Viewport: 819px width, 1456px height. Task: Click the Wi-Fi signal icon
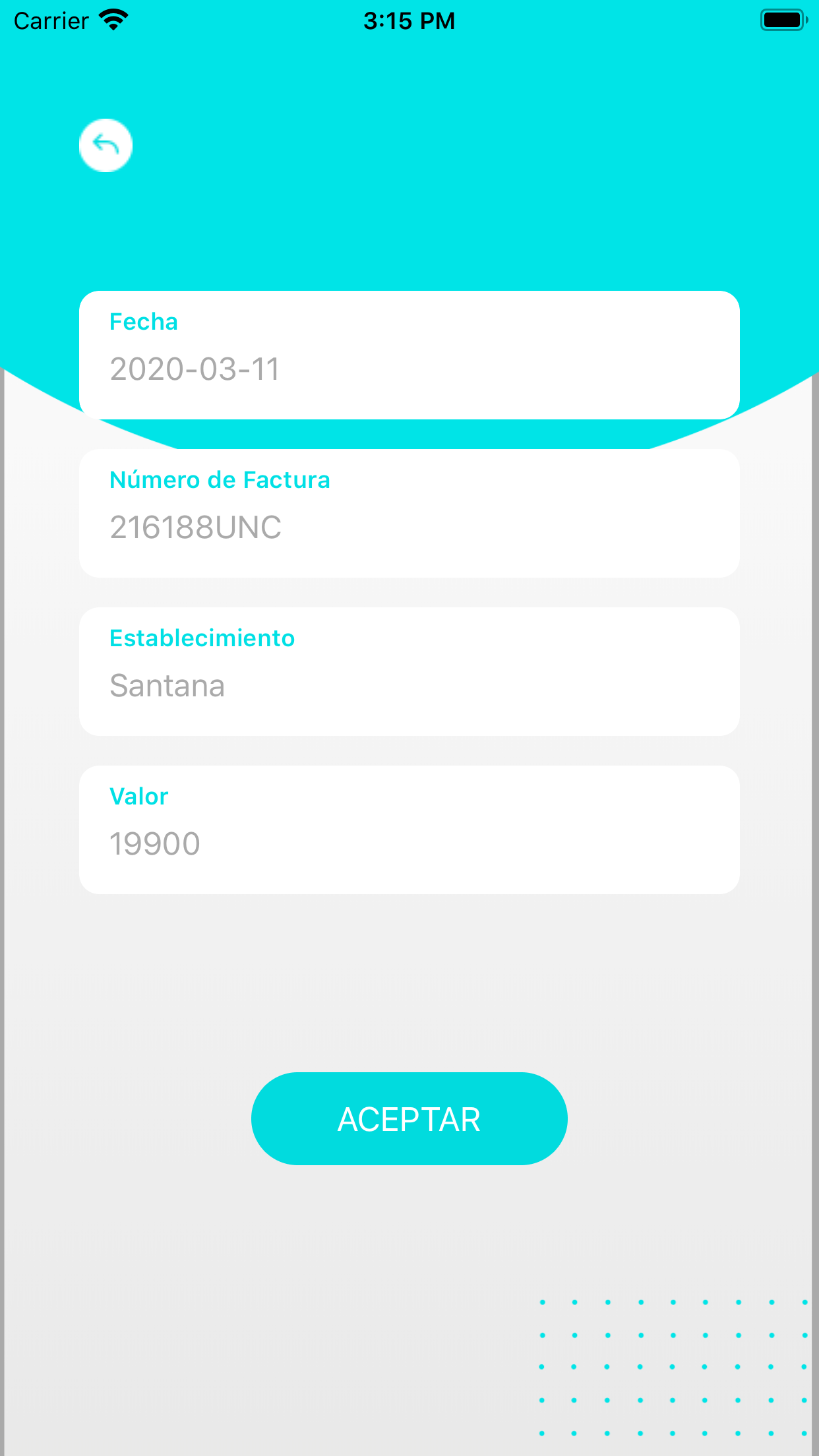coord(113,20)
